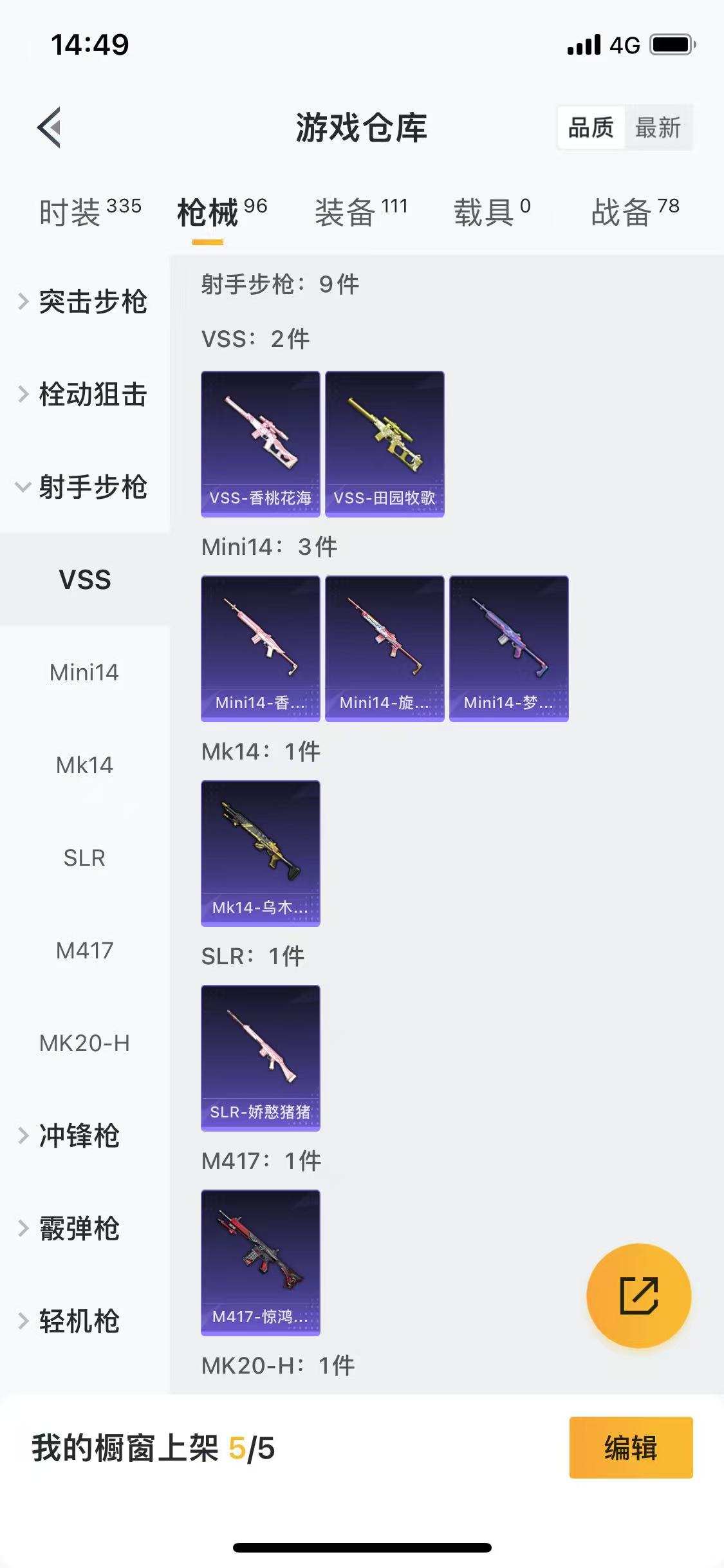Tap the 编辑 button
Image resolution: width=724 pixels, height=1568 pixels.
tap(631, 1448)
